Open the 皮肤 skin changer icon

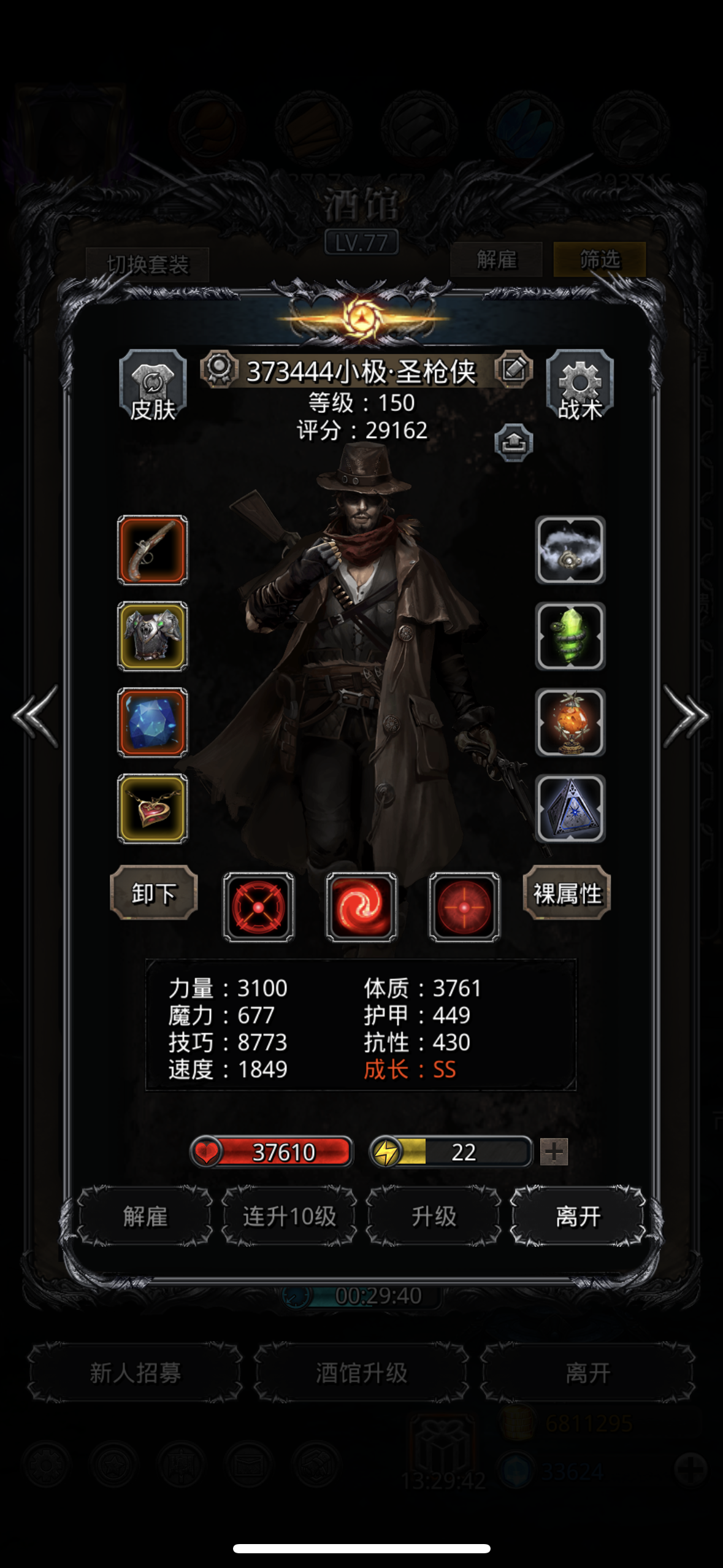[x=153, y=383]
